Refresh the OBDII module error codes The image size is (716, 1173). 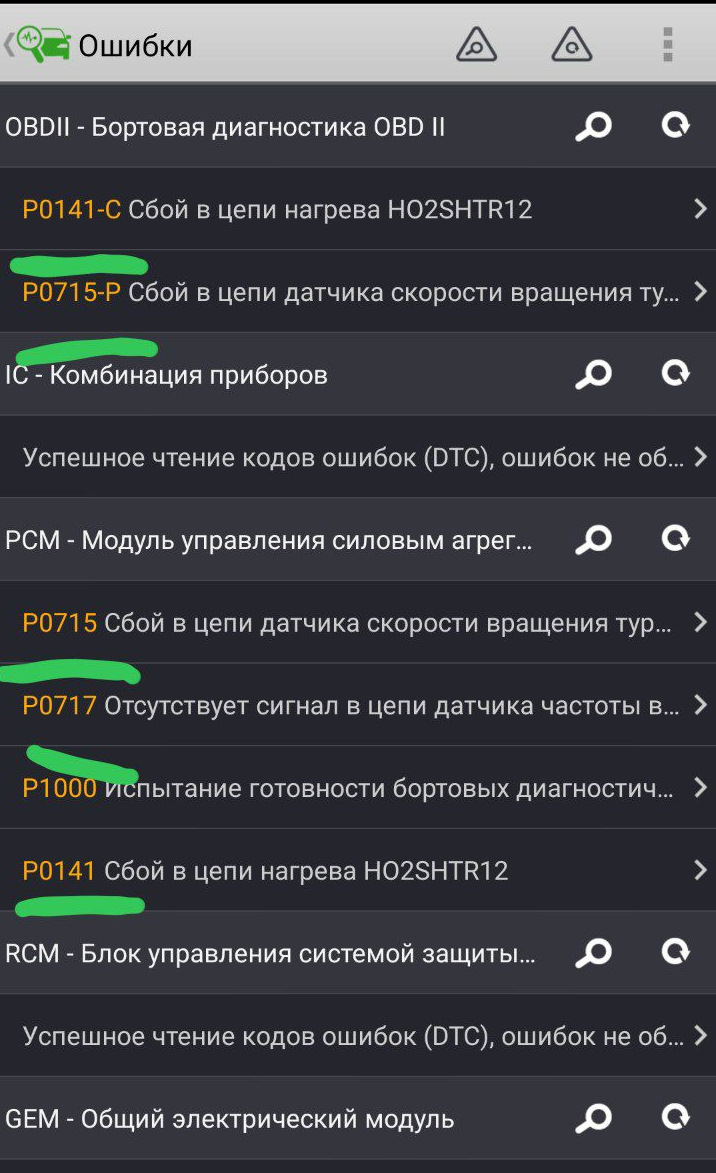[x=676, y=126]
